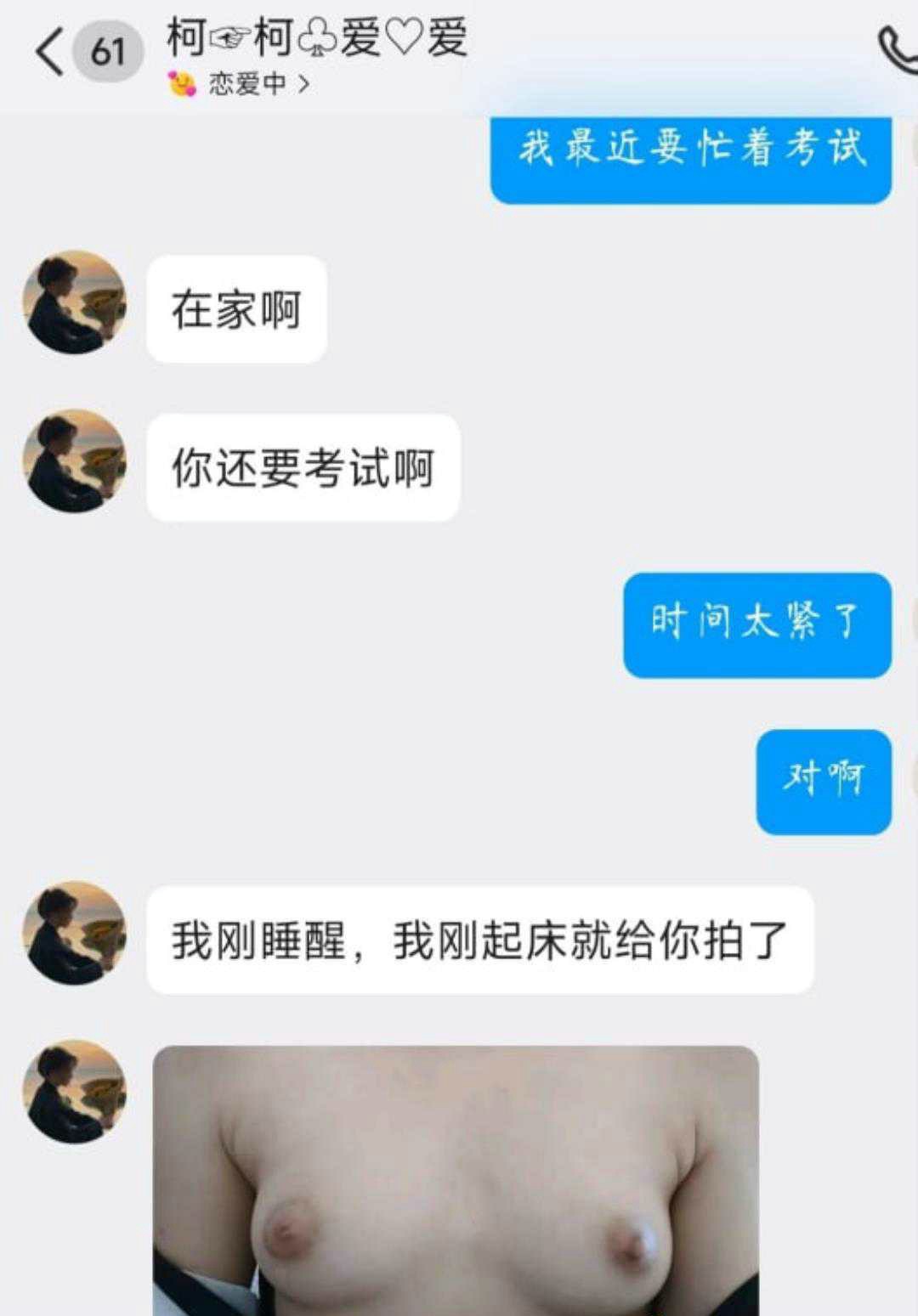Viewport: 918px width, 1316px height.
Task: Open the 恋爱中 status details
Action: [245, 84]
